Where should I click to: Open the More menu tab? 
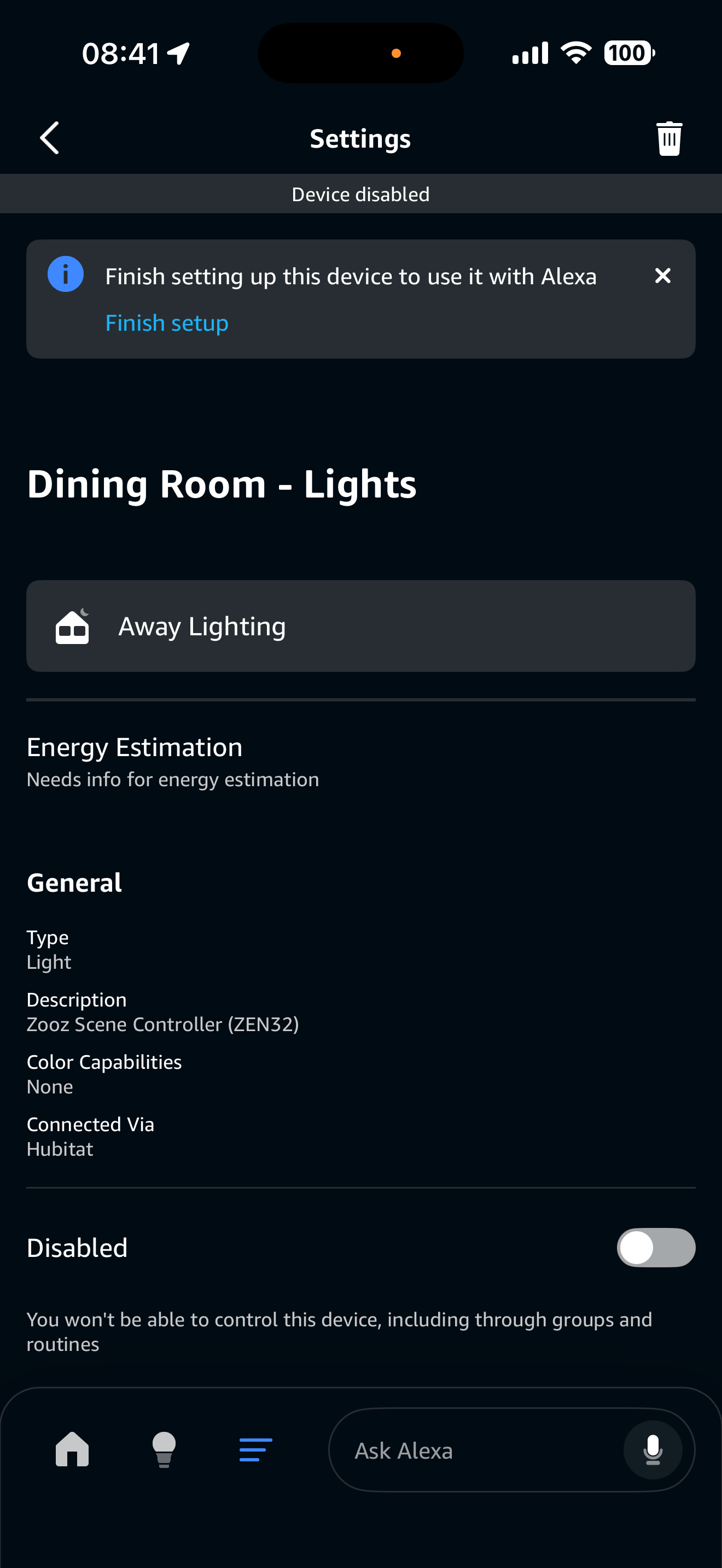coord(255,1449)
